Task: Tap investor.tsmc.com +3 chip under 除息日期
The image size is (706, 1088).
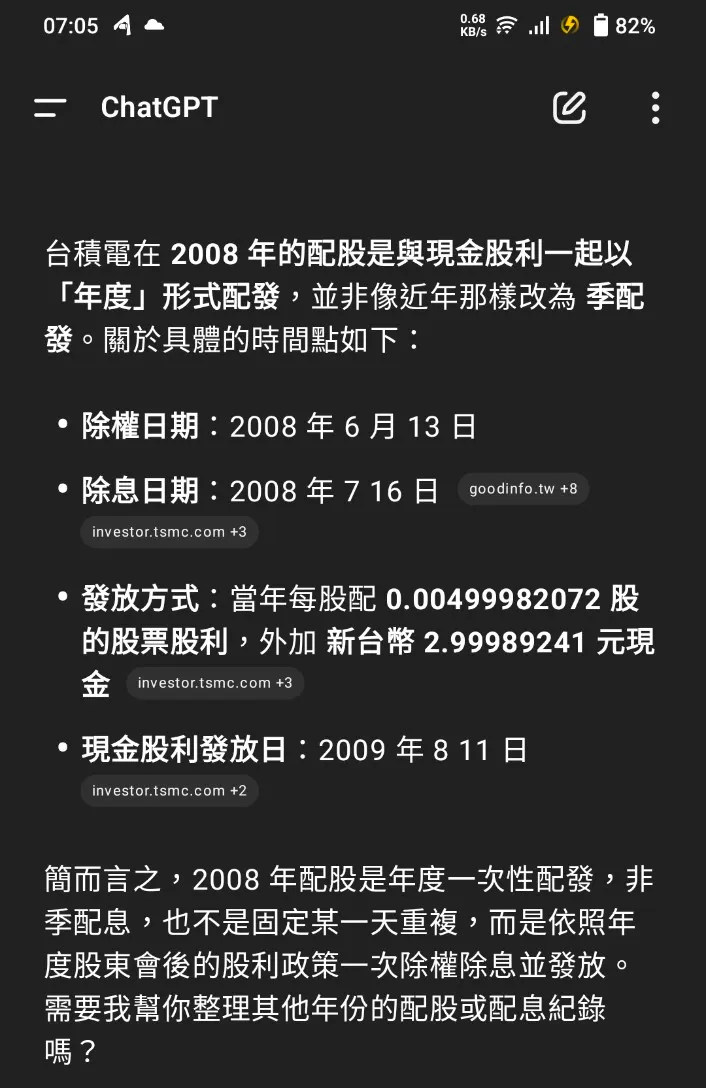Action: [169, 532]
